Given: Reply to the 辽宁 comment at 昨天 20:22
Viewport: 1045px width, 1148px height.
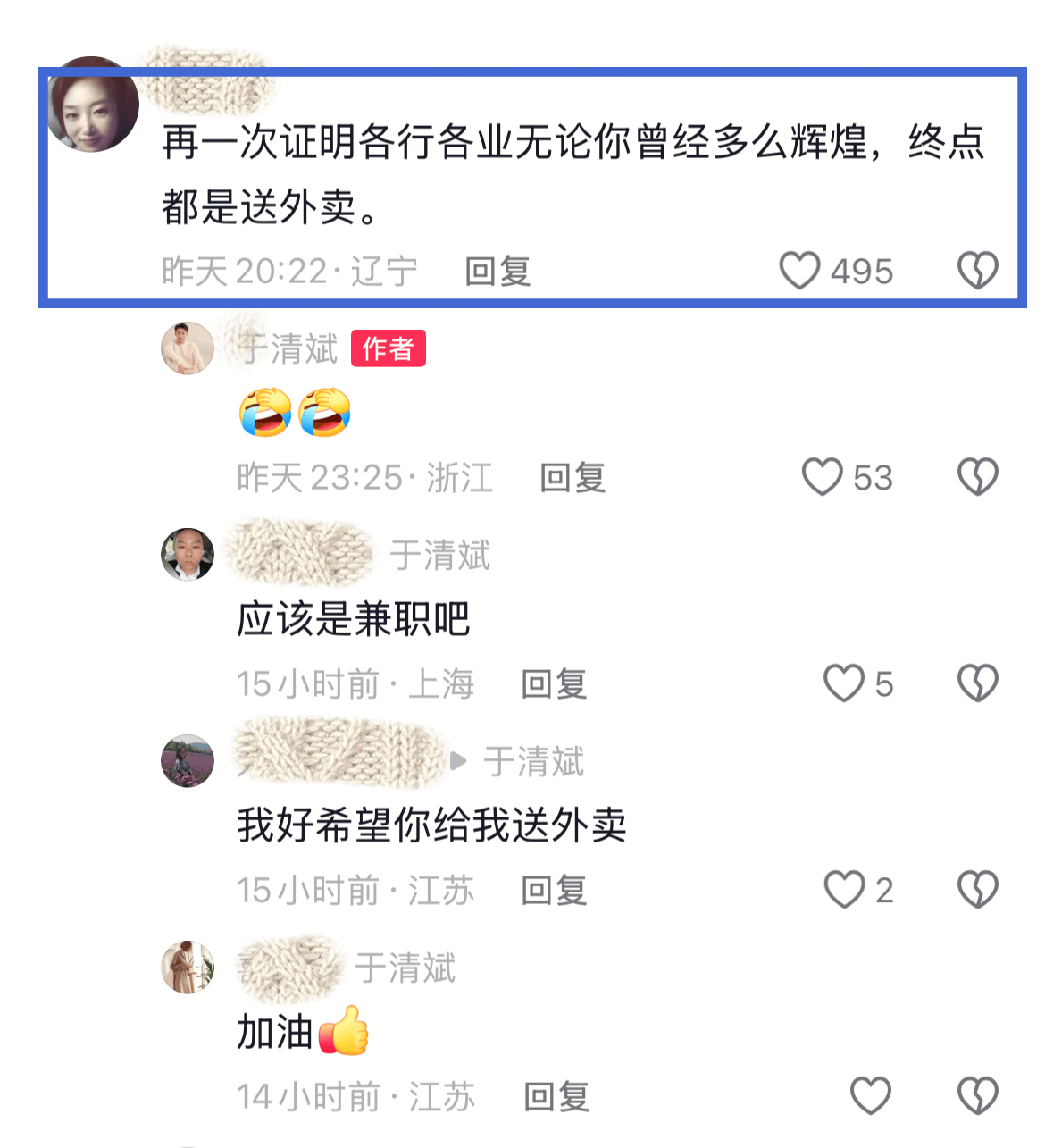Looking at the screenshot, I should 497,272.
